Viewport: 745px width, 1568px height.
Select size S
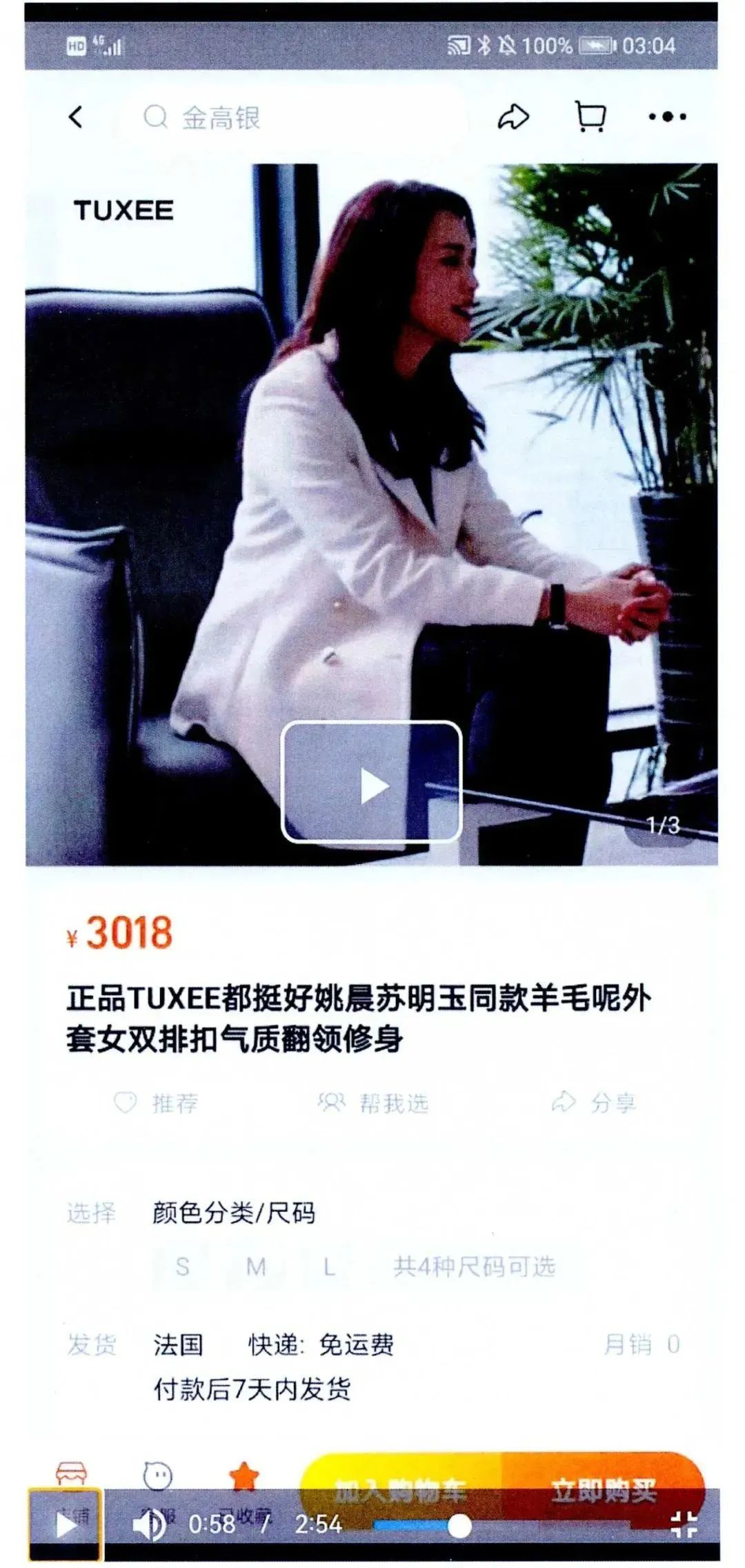(x=182, y=1267)
